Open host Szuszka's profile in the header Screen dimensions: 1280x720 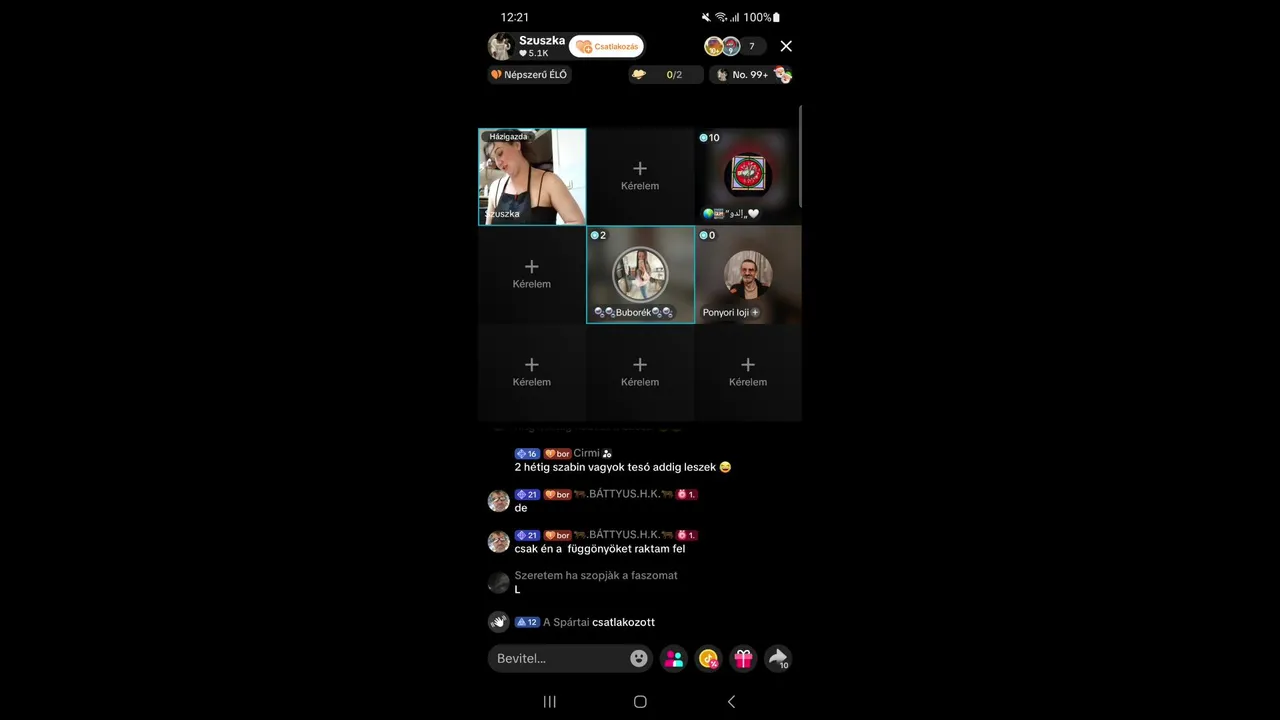click(525, 46)
